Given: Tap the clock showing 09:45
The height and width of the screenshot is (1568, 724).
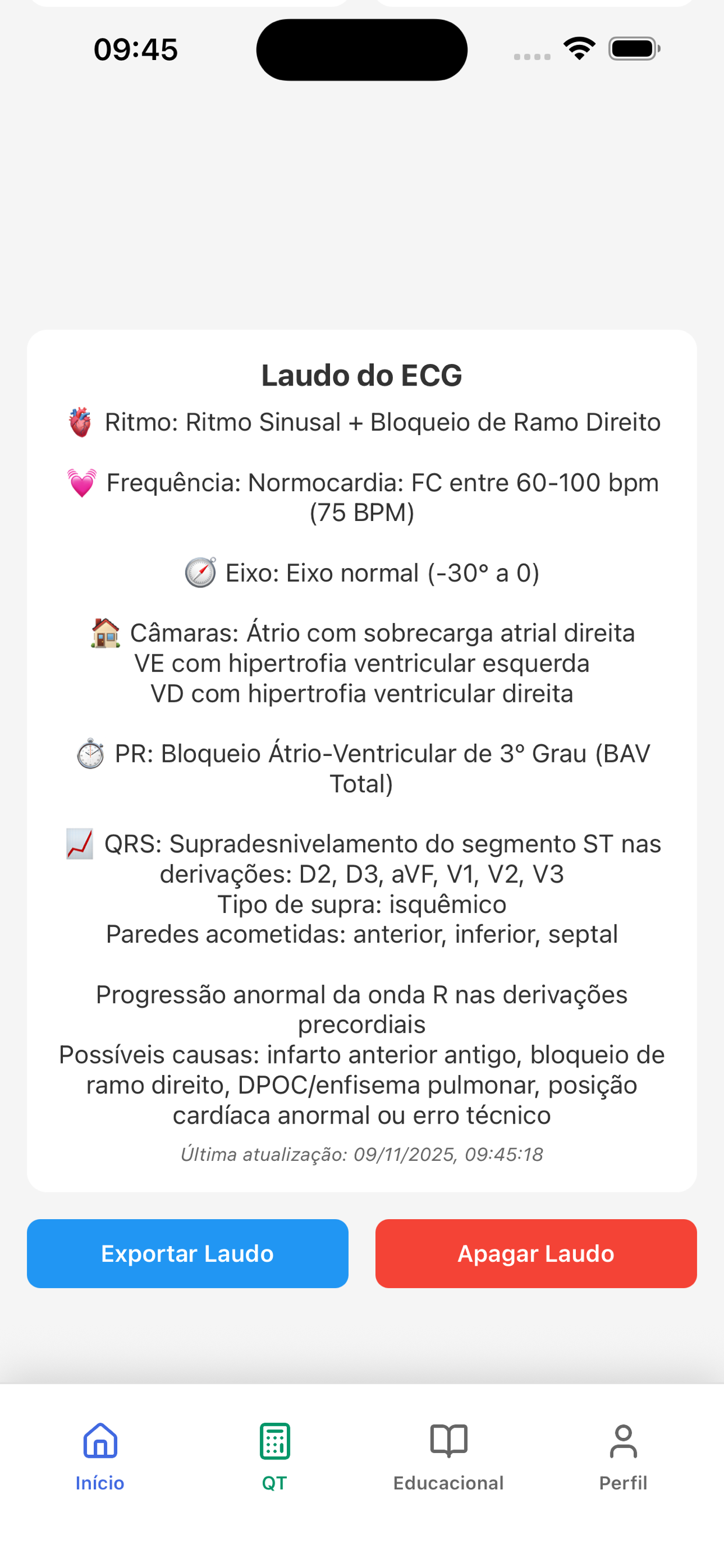Looking at the screenshot, I should (x=135, y=48).
